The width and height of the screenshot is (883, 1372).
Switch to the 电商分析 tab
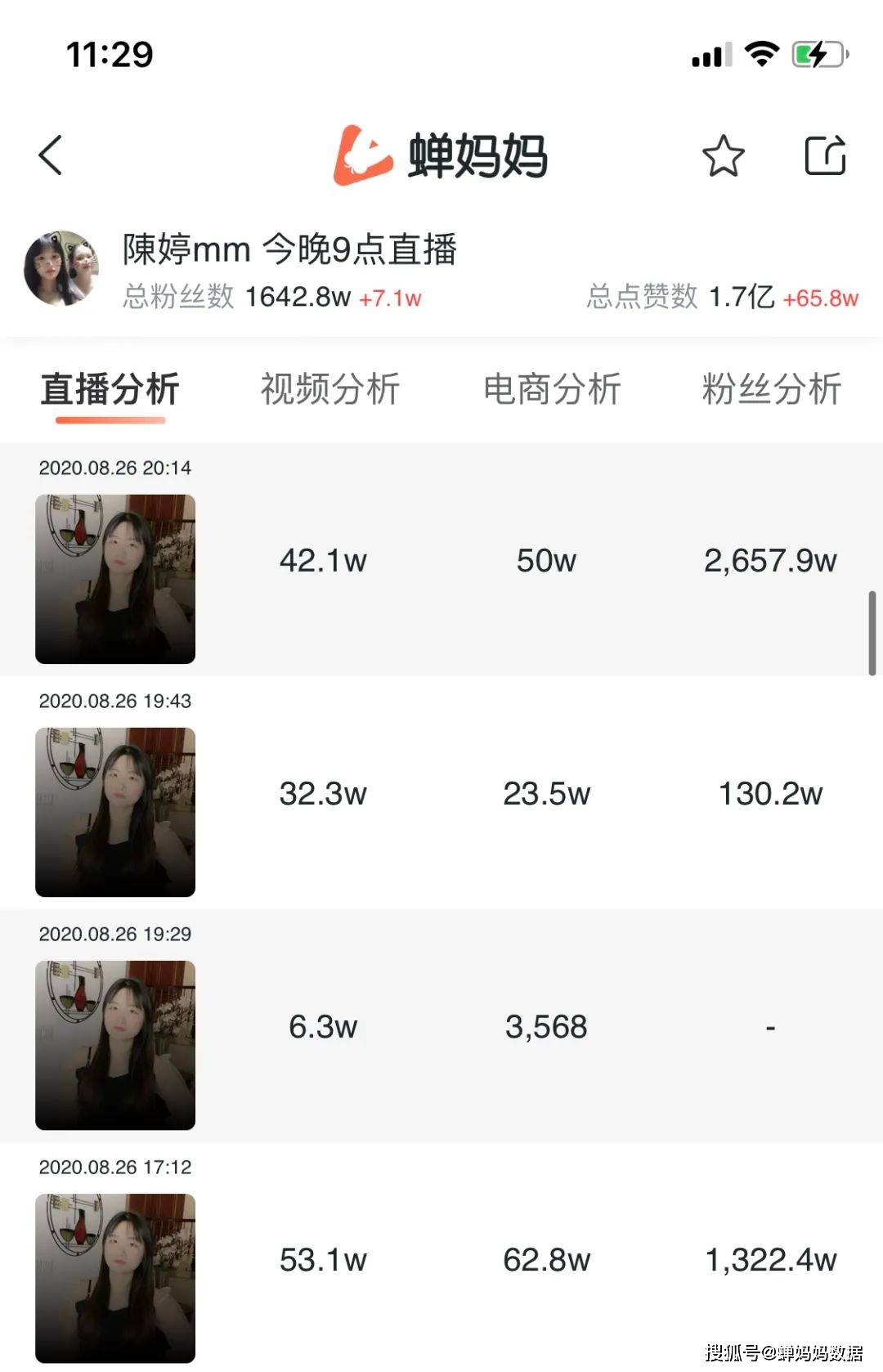[552, 389]
